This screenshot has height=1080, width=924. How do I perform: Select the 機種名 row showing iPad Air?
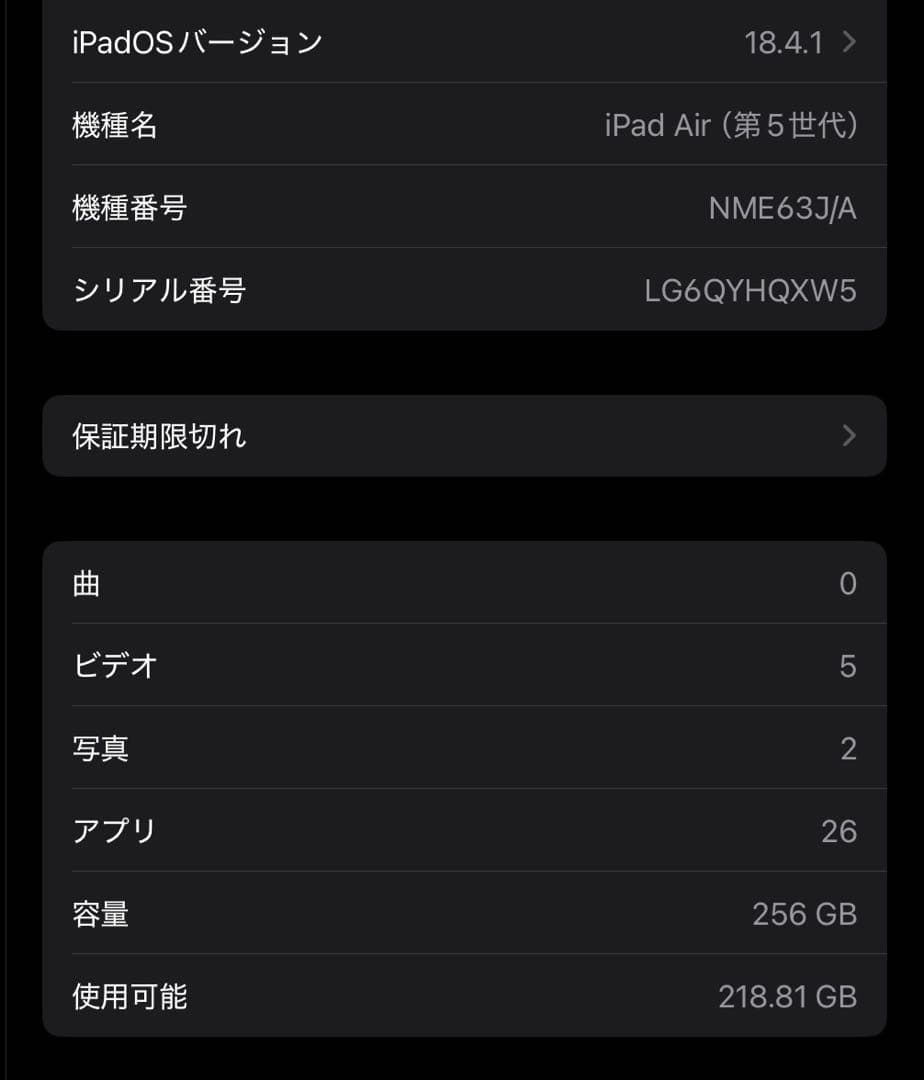(x=462, y=125)
